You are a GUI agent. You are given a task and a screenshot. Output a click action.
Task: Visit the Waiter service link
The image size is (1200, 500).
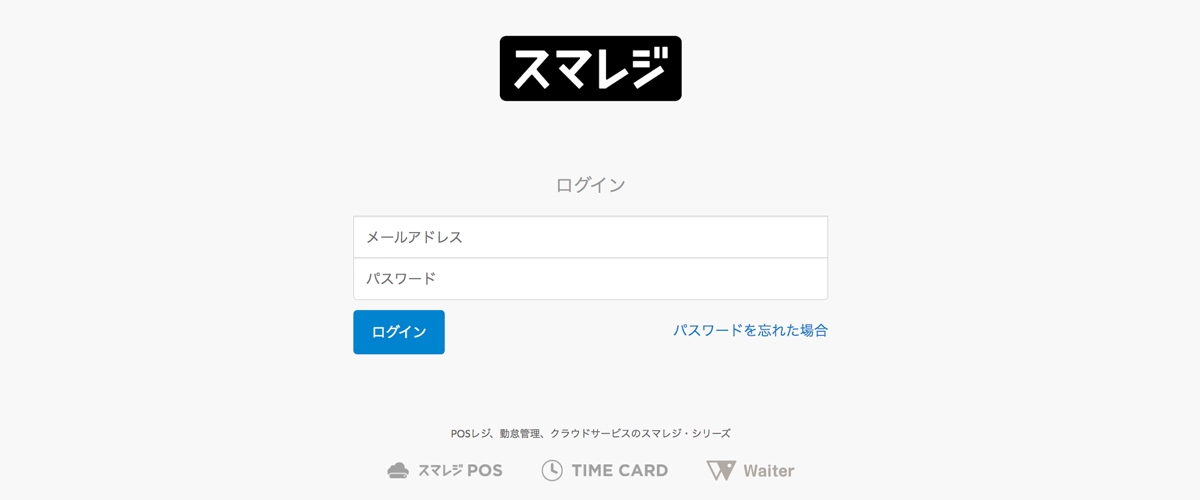click(751, 470)
